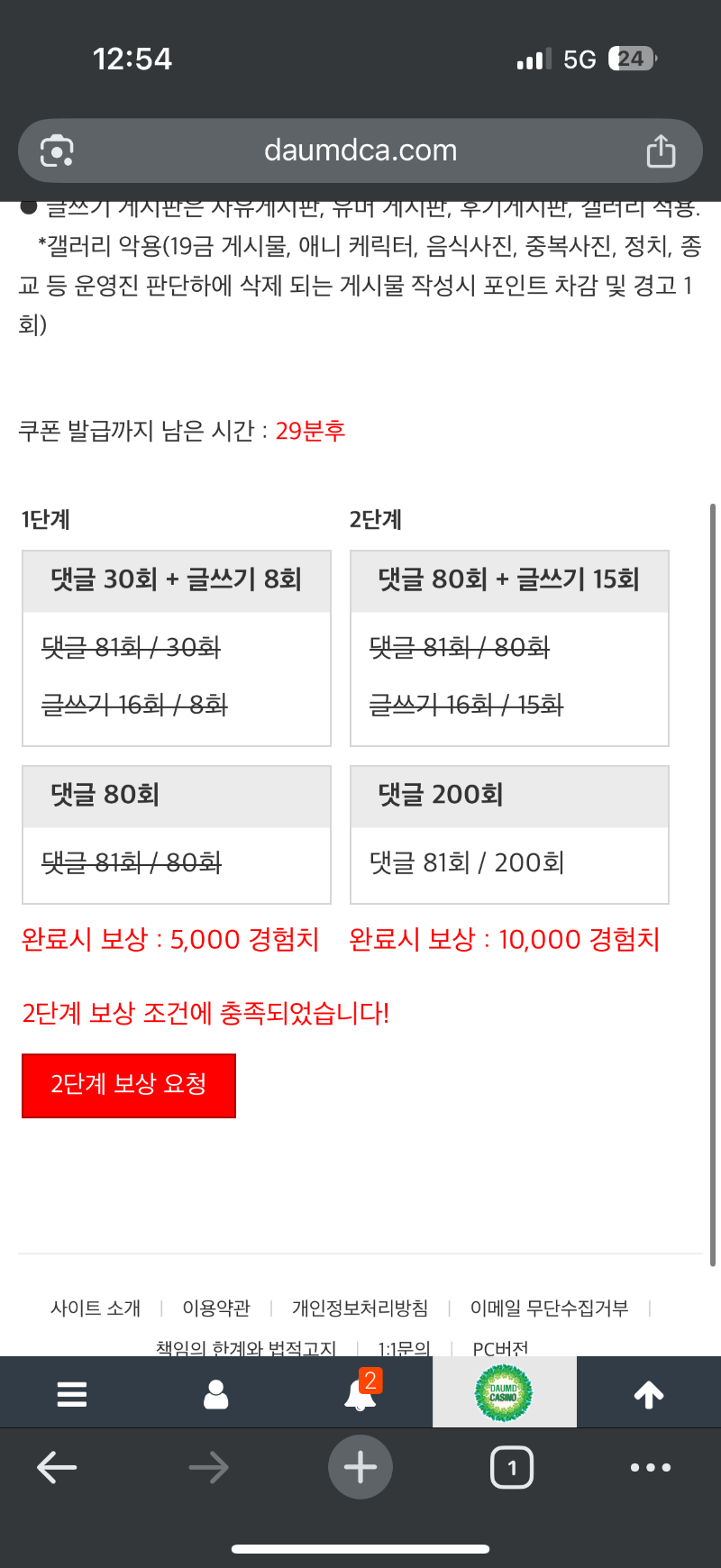721x1568 pixels.
Task: Navigate back with the left arrow
Action: pos(56,1467)
